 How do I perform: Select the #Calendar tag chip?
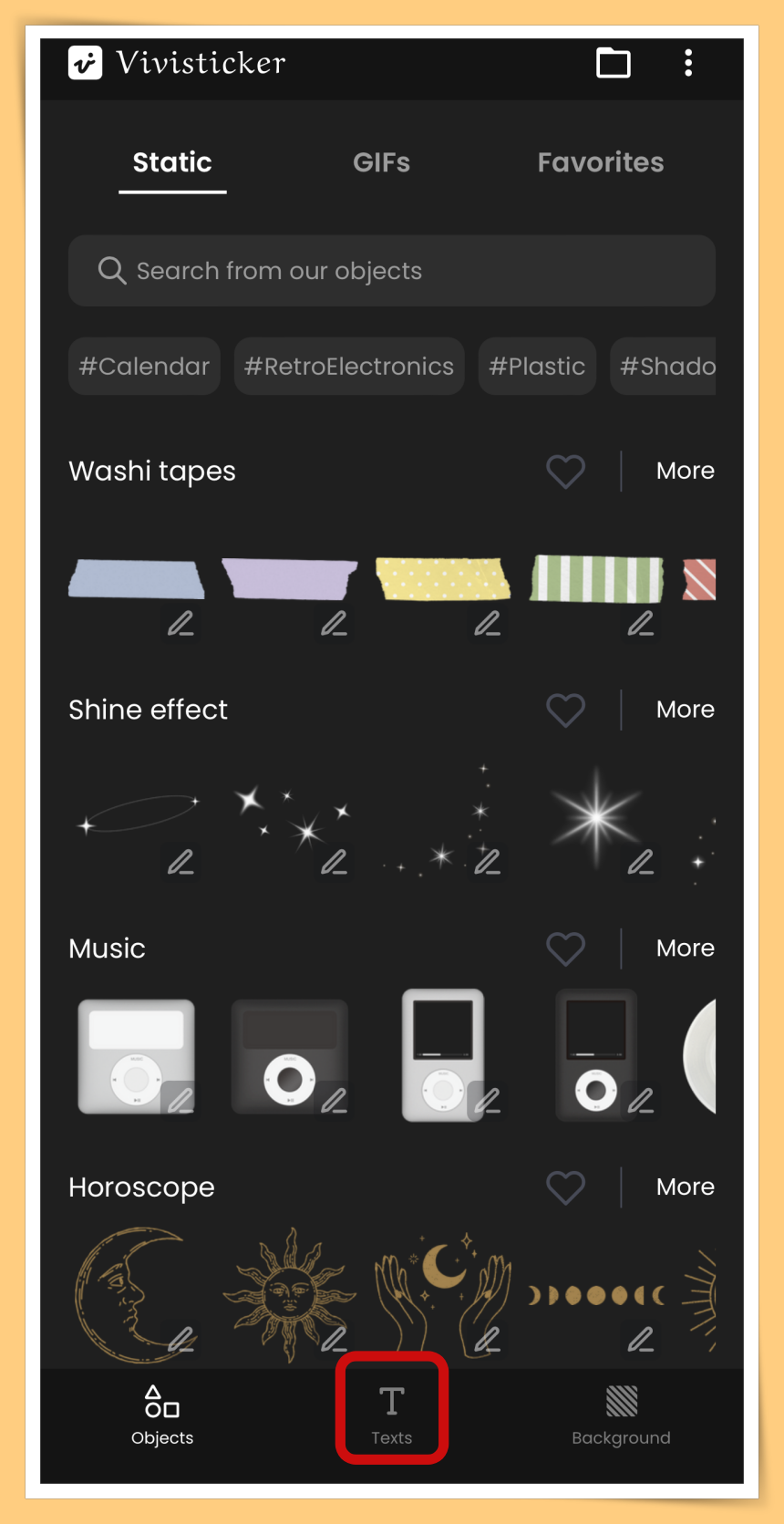[x=144, y=367]
